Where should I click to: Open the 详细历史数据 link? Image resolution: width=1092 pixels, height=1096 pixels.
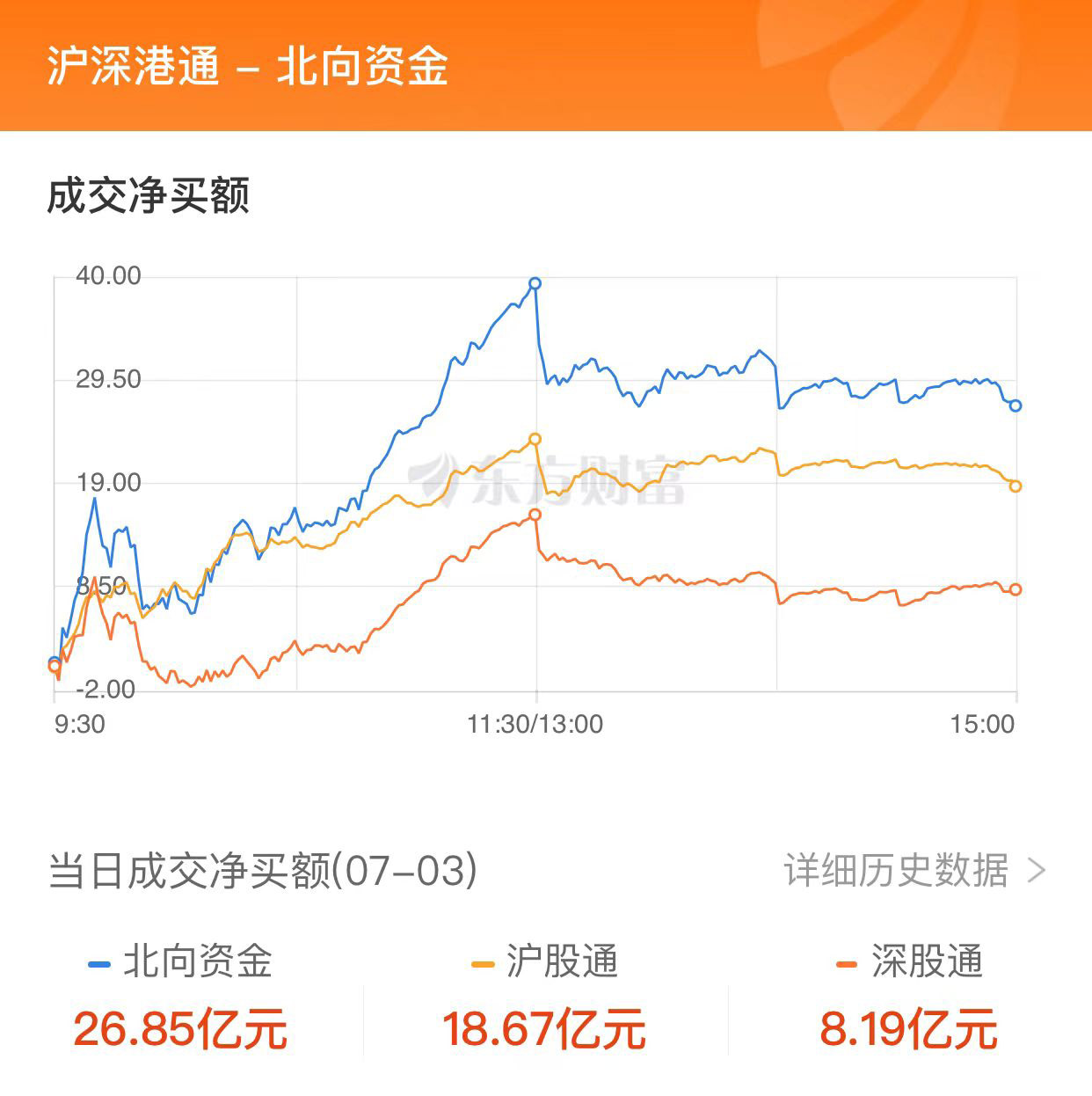pos(913,871)
